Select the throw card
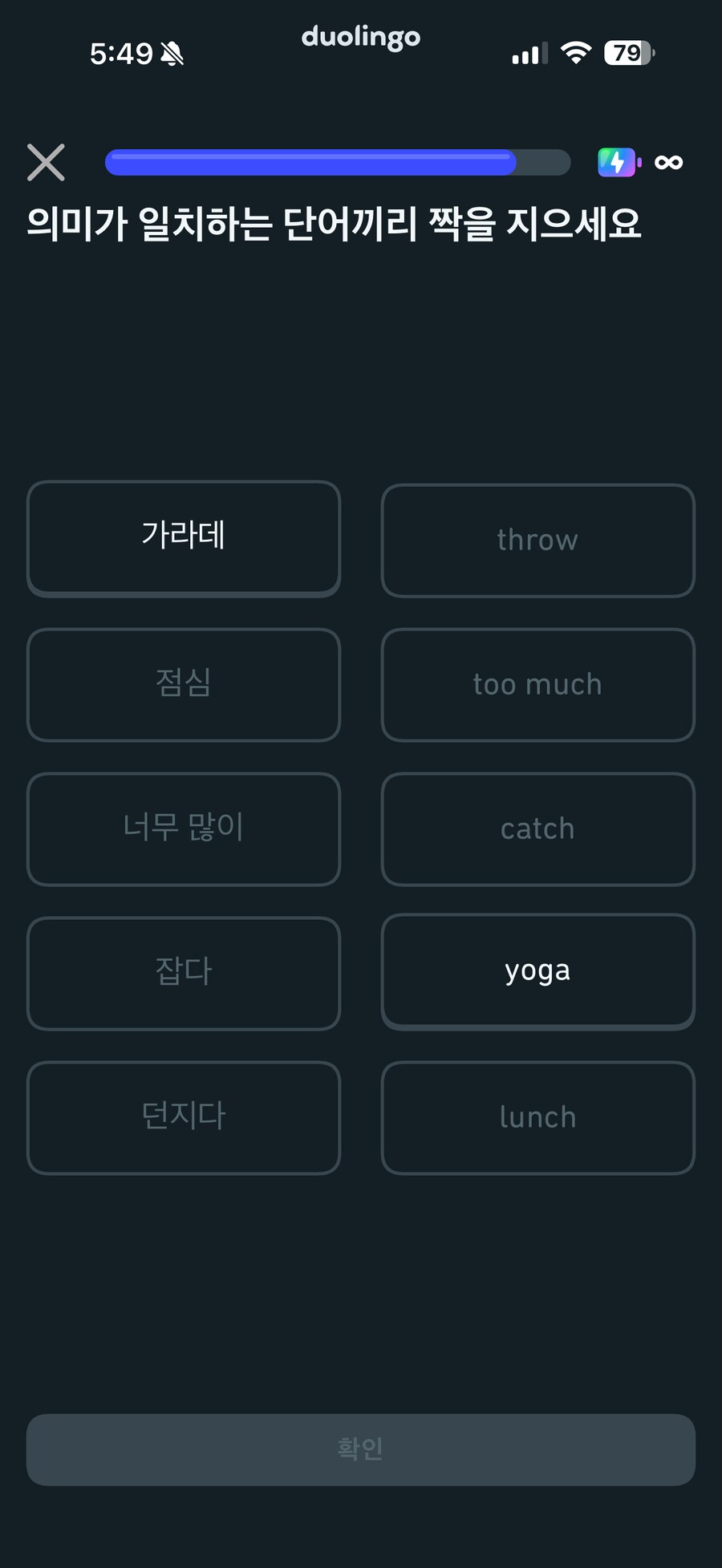722x1568 pixels. coord(537,540)
